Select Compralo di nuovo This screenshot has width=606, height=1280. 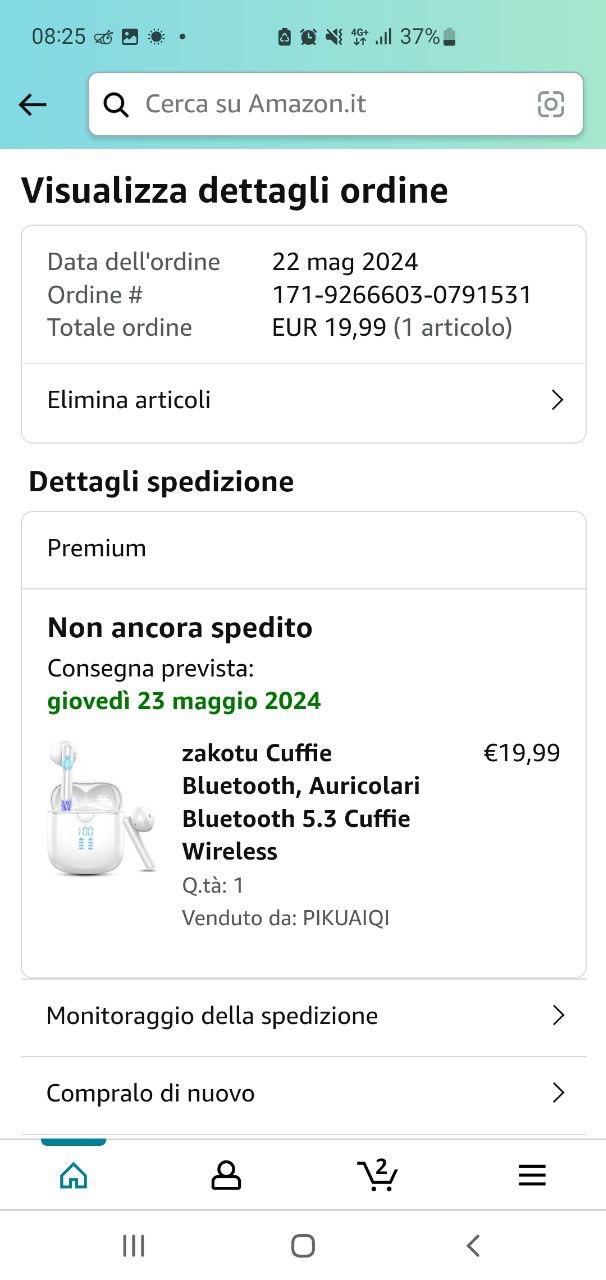point(303,1093)
